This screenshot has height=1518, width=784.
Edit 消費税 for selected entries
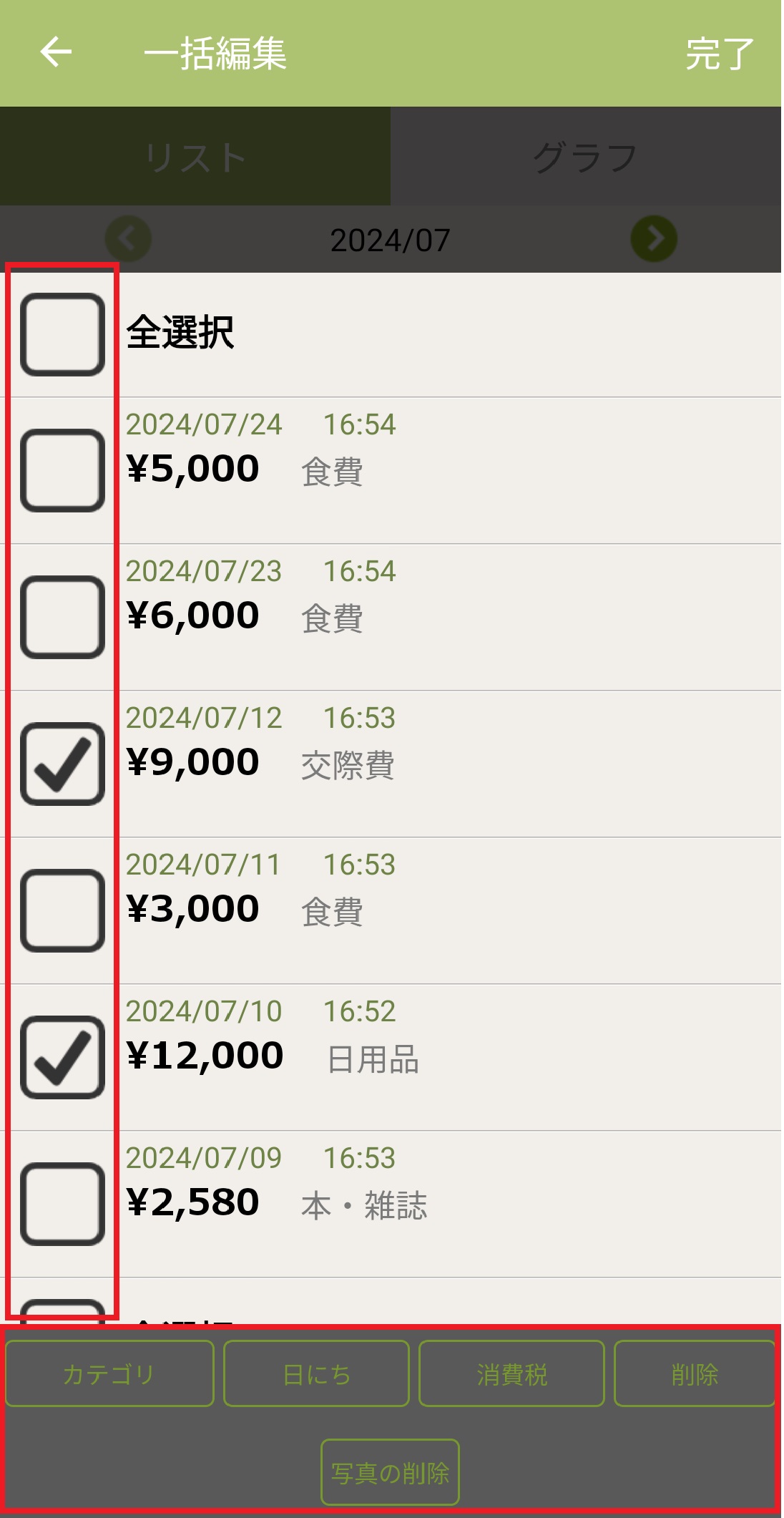point(511,1373)
